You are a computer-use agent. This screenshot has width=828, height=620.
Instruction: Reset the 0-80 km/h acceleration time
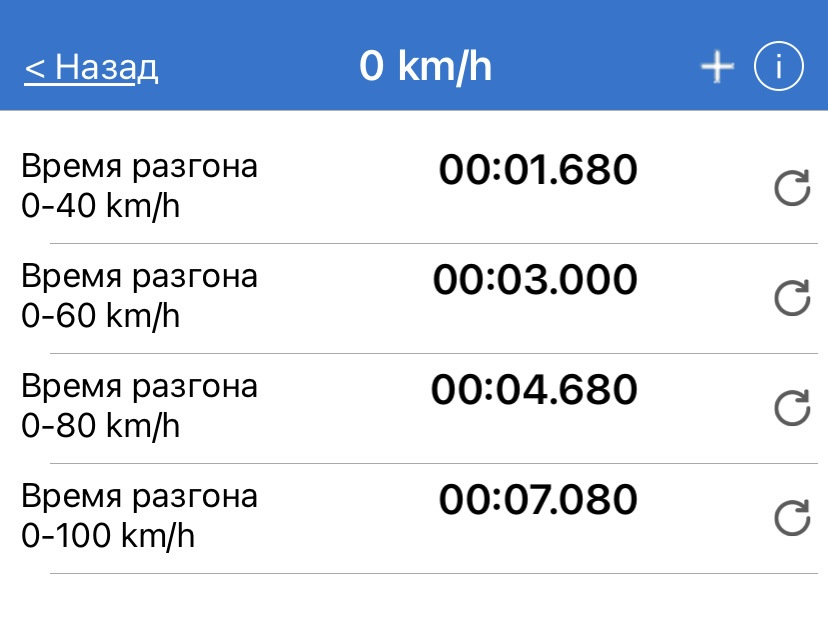coord(792,408)
